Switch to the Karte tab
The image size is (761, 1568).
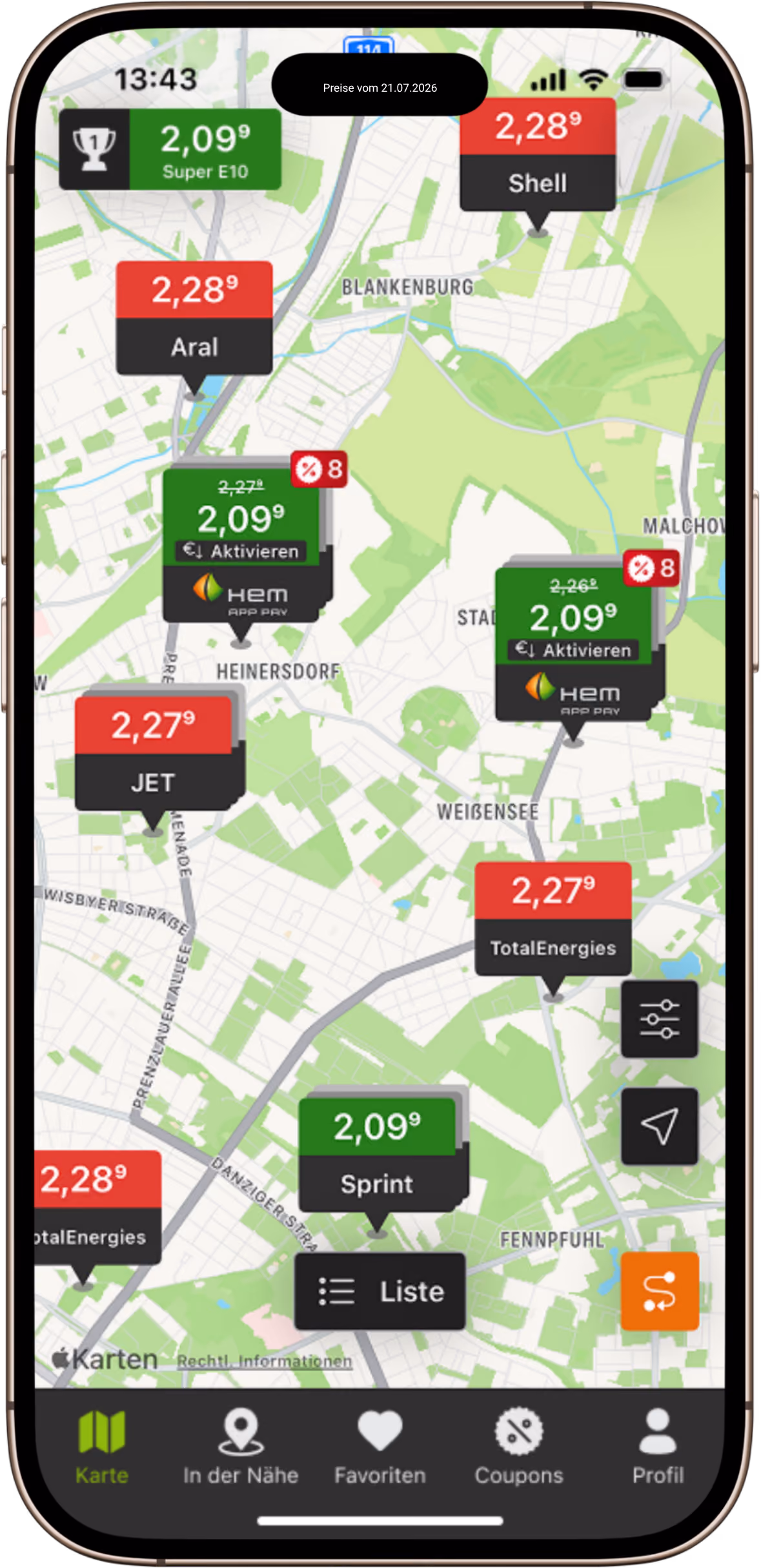(x=101, y=1447)
